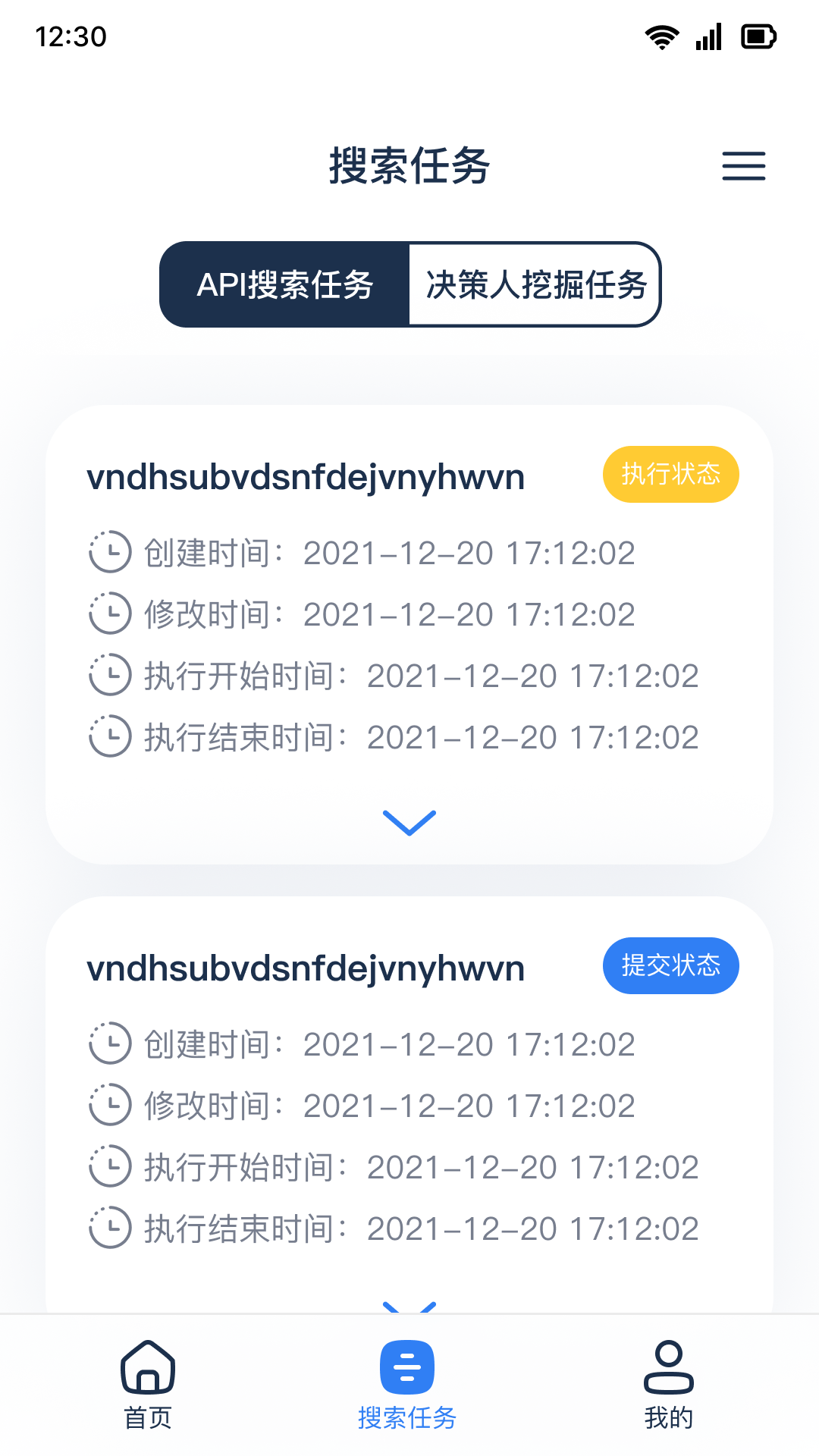Toggle the first card's execution status pill
The height and width of the screenshot is (1456, 819).
click(x=670, y=473)
